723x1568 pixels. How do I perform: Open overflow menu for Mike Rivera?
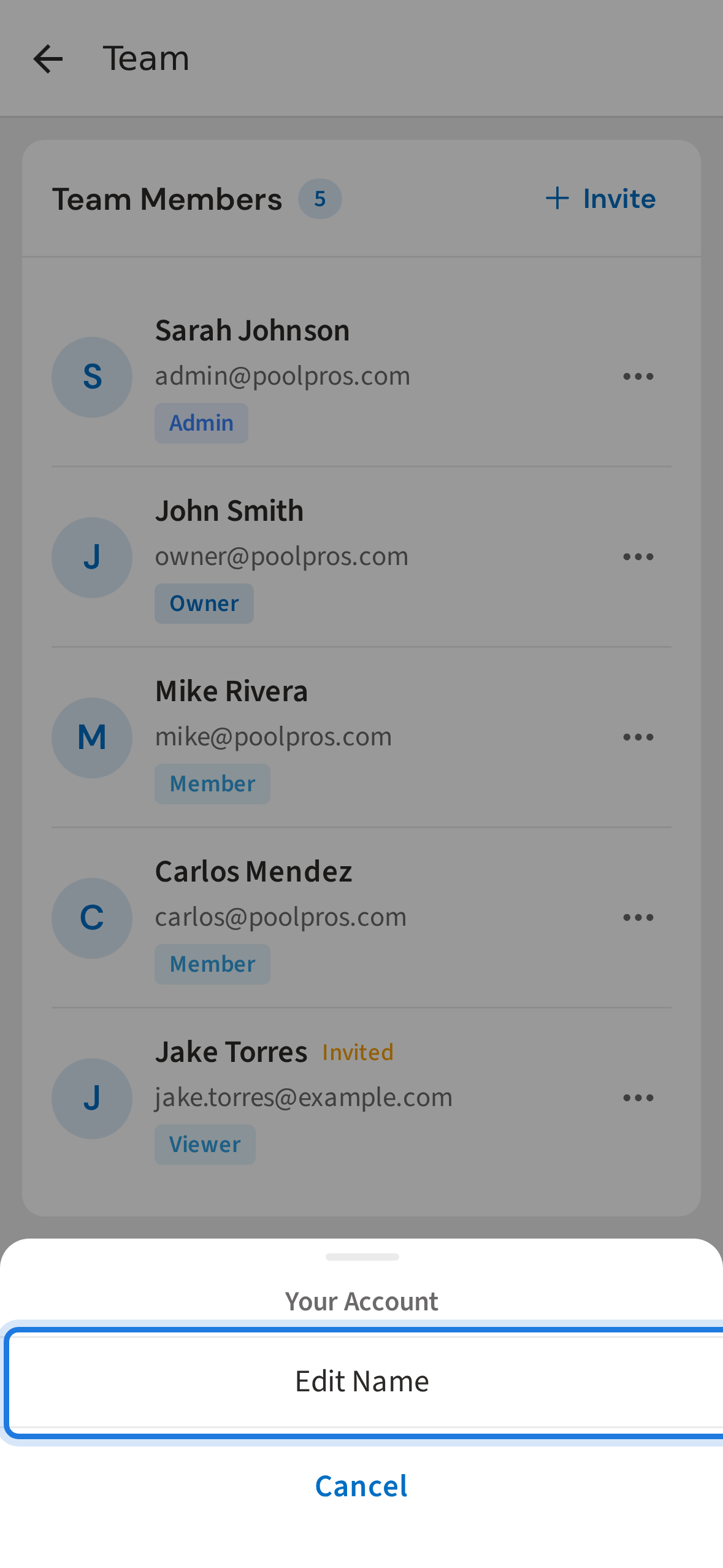click(x=638, y=737)
